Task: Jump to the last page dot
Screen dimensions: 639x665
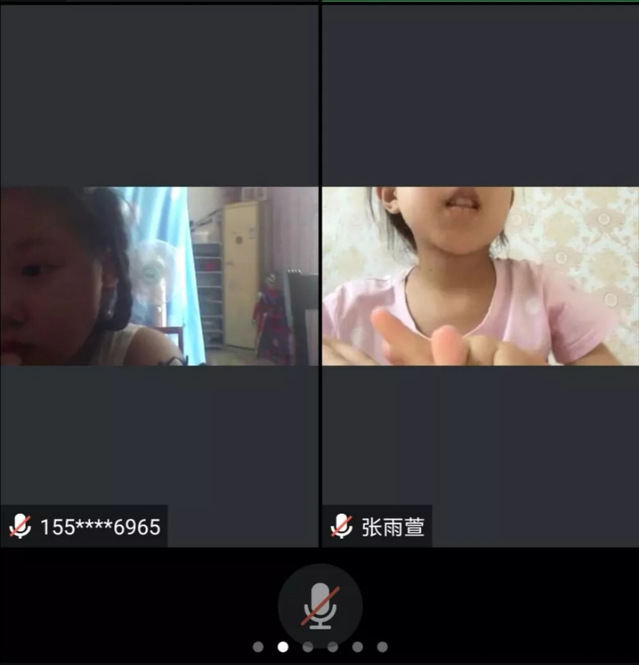Action: click(x=382, y=647)
